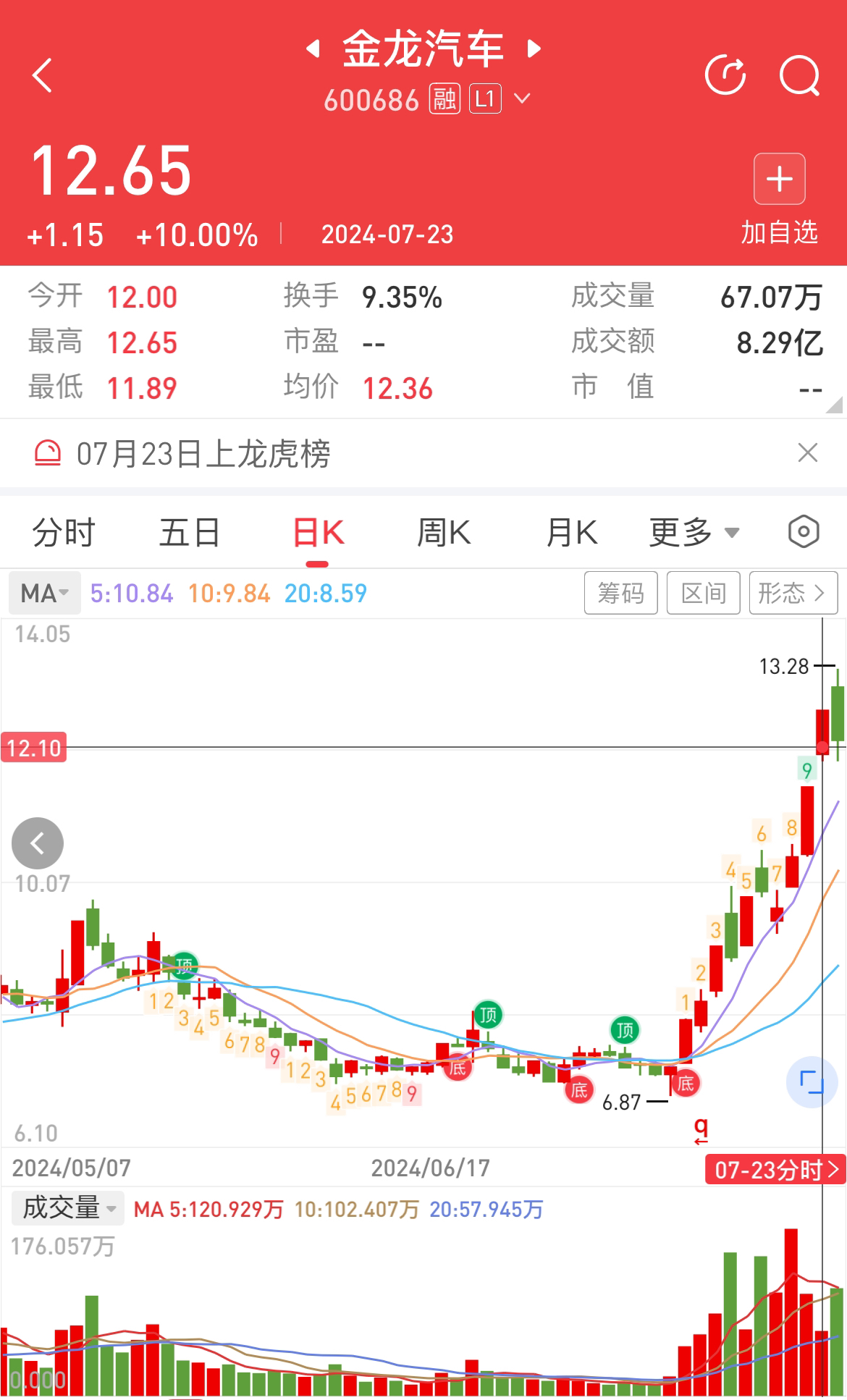This screenshot has height=1400, width=847.
Task: Open stock search magnifier
Action: tap(799, 75)
